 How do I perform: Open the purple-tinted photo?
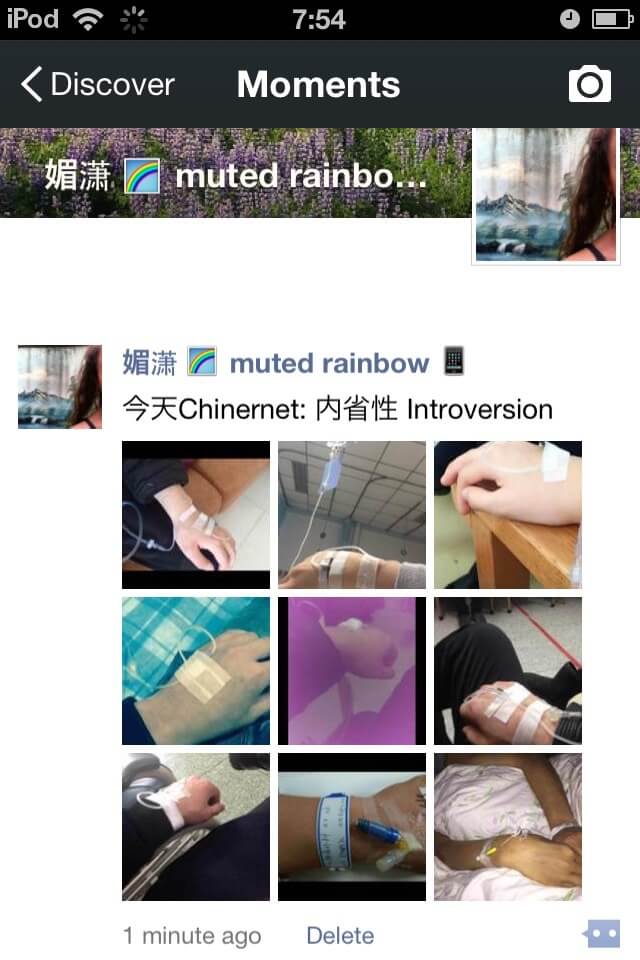tap(352, 671)
